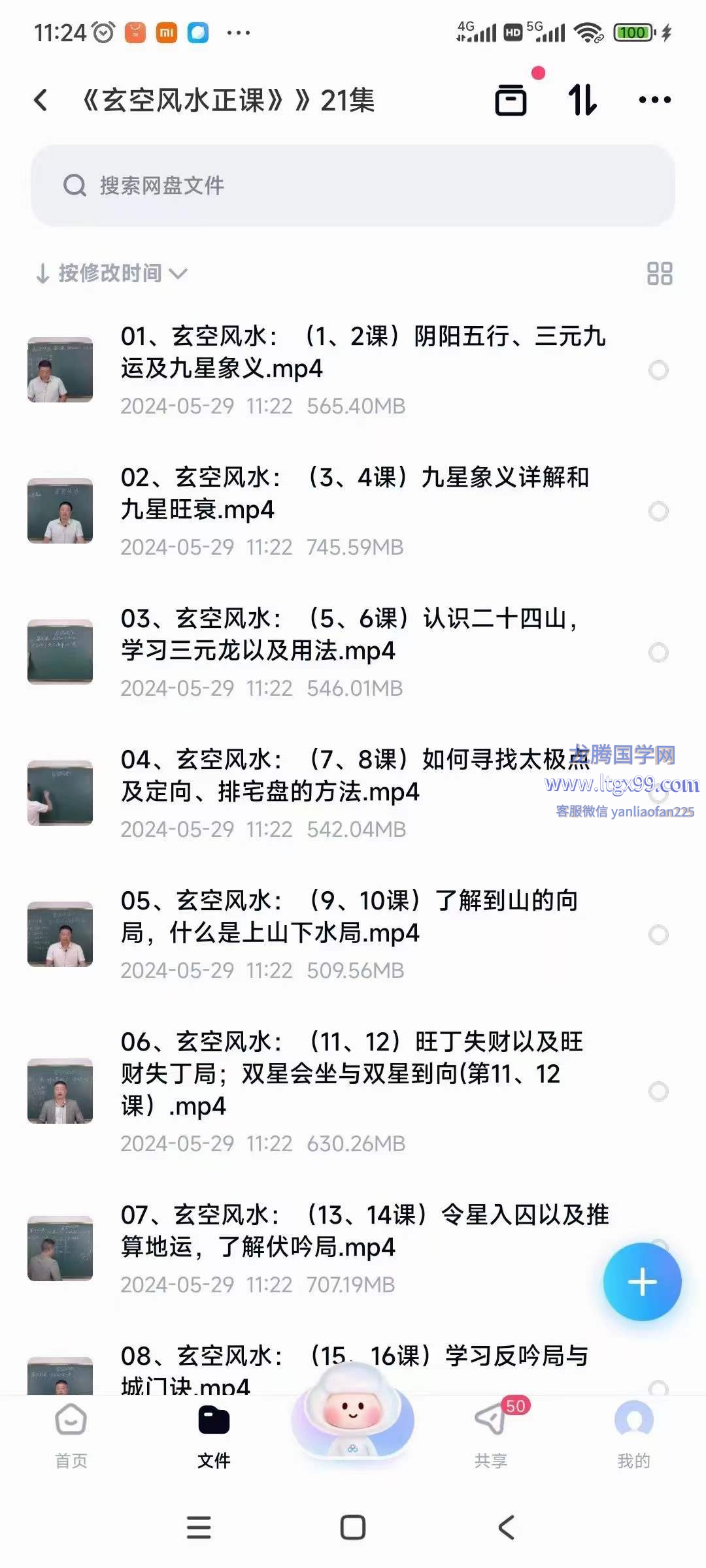The image size is (706, 1568).
Task: Tap the blue plus floating button
Action: point(642,1282)
